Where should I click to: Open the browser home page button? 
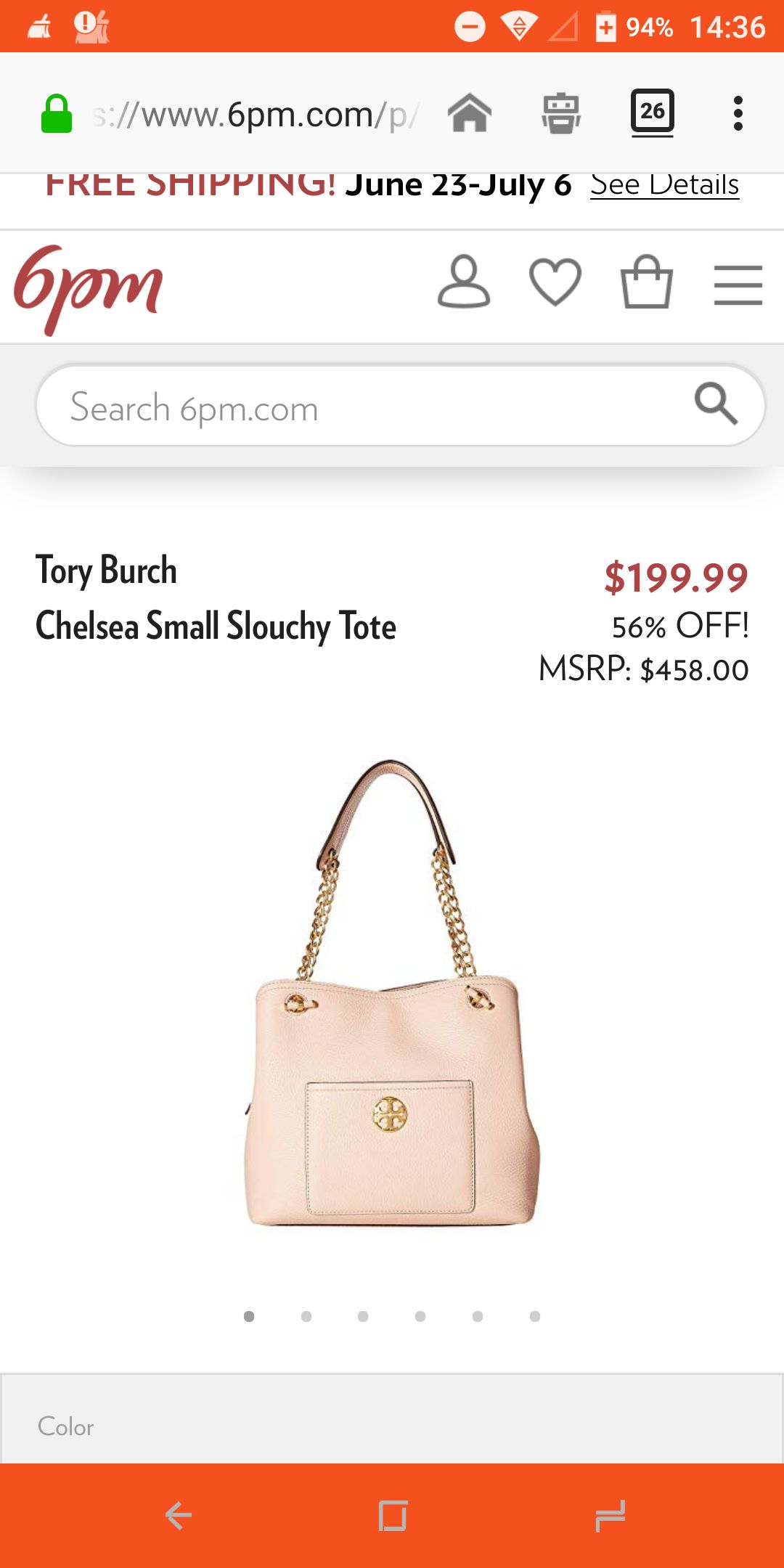click(x=470, y=113)
